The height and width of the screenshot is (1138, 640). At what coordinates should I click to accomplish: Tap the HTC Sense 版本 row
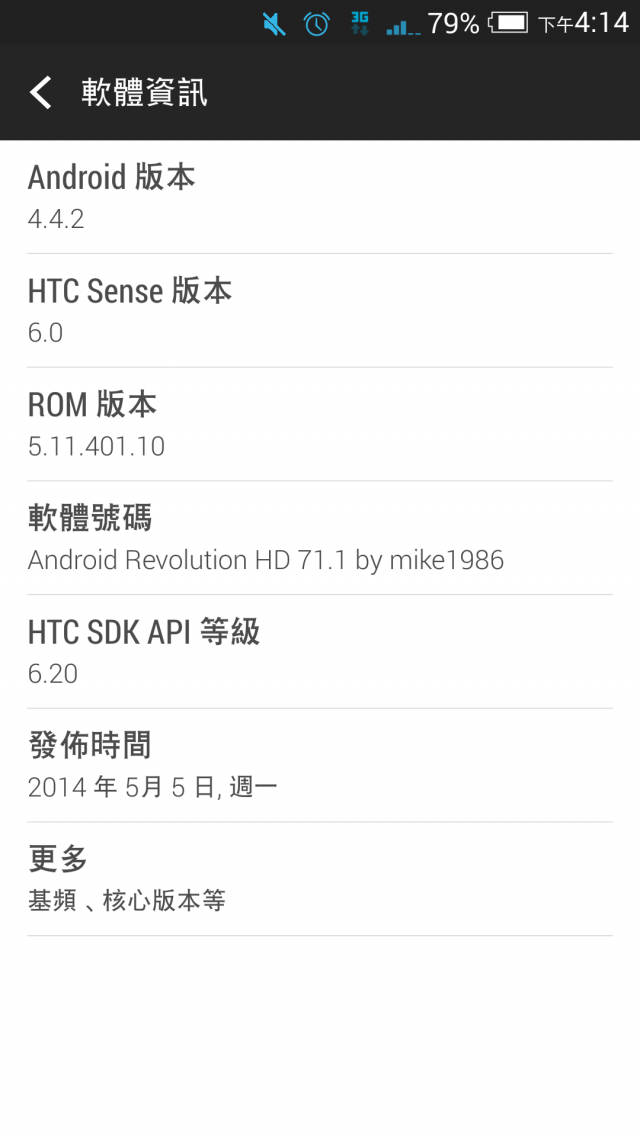click(320, 311)
